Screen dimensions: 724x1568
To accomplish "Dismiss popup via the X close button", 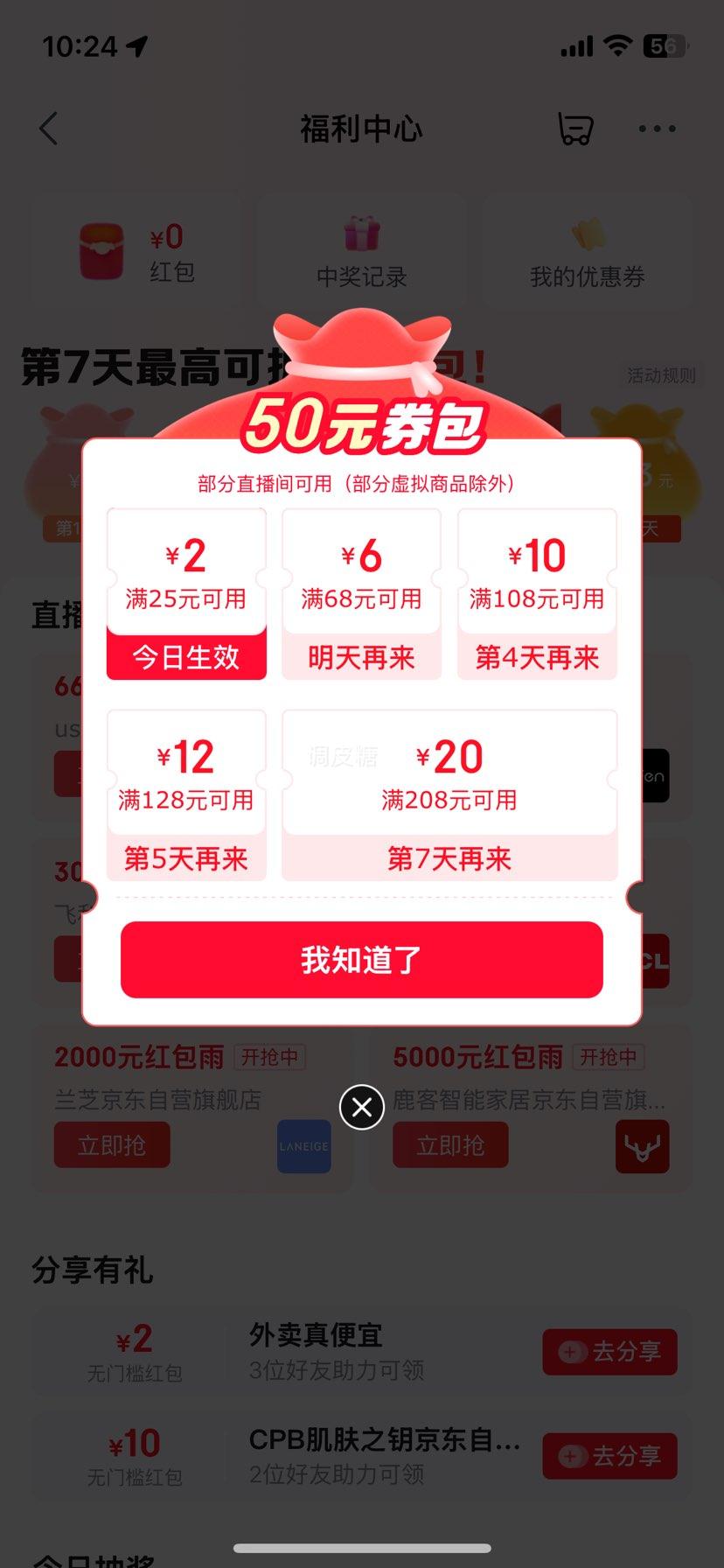I will [361, 1106].
